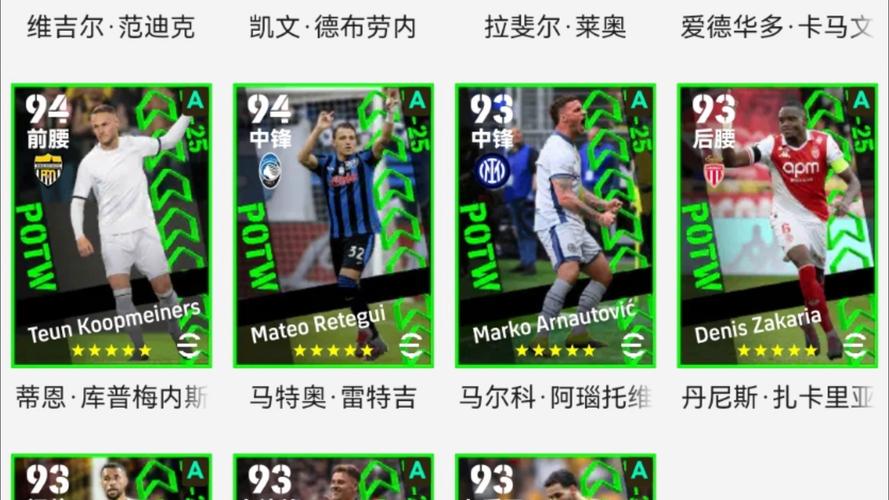Open the Teun Koopmeiners player card
The image size is (889, 500).
(111, 225)
